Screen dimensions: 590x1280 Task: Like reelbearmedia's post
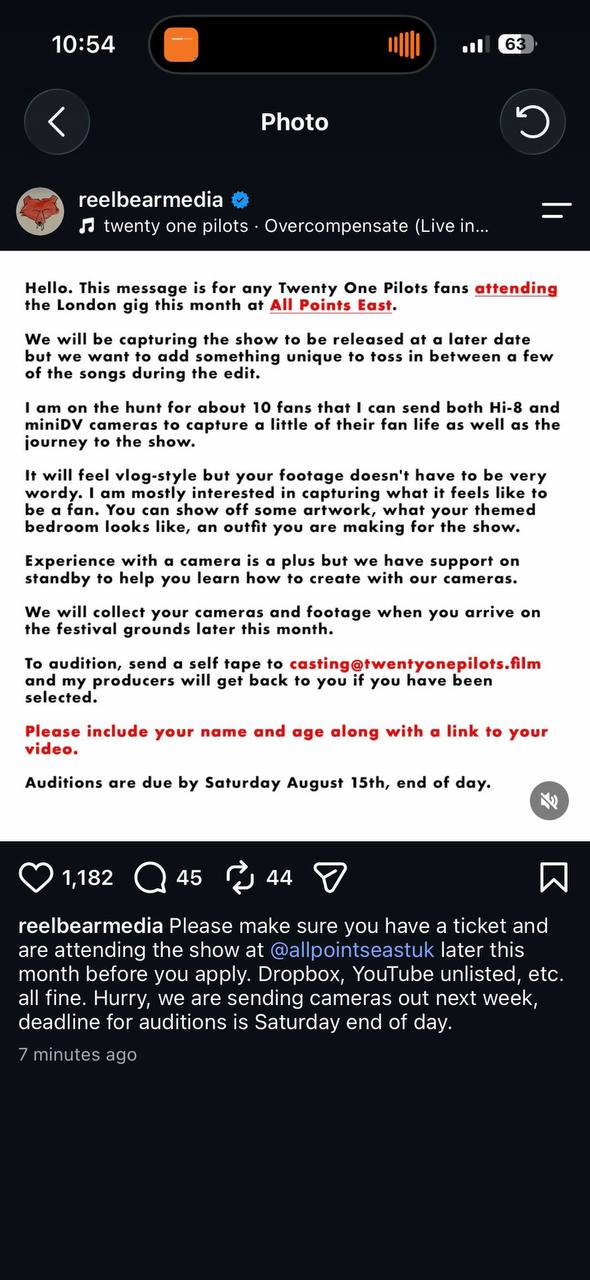coord(36,878)
